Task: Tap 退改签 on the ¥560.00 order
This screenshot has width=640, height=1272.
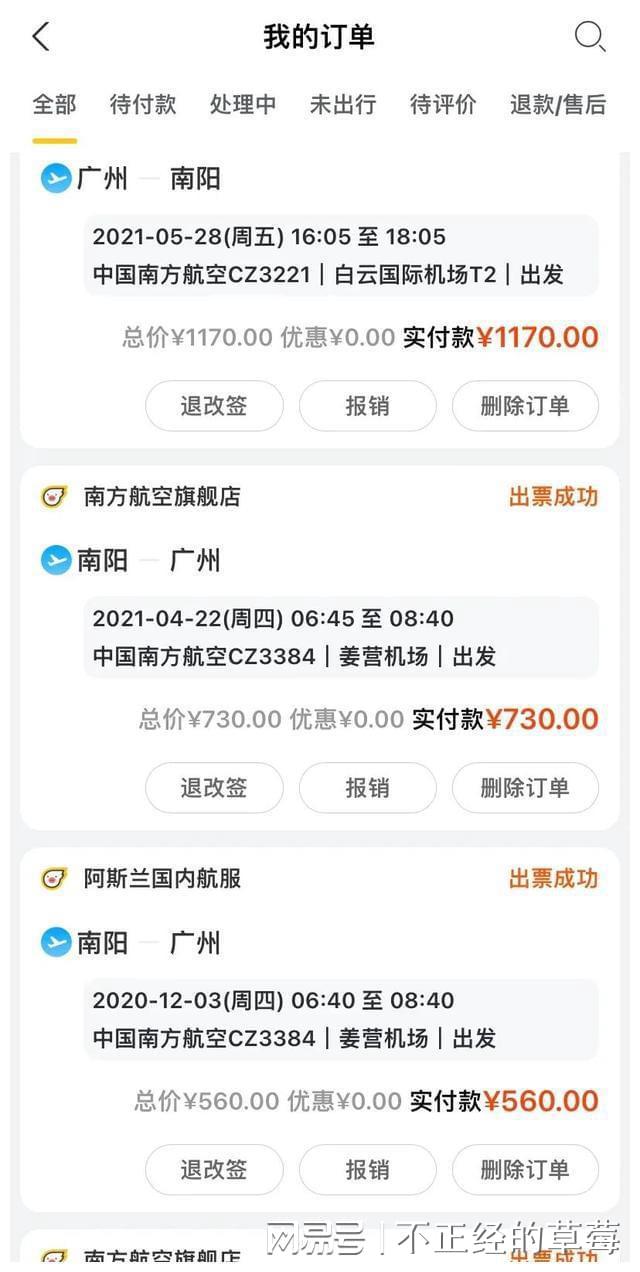Action: [x=214, y=1170]
